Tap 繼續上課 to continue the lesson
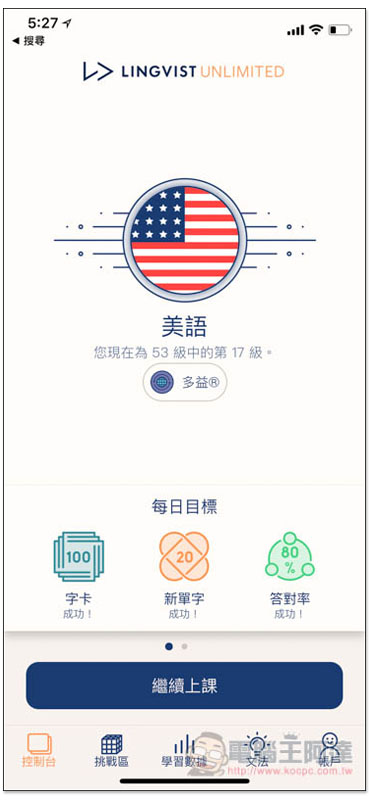 [x=184, y=685]
